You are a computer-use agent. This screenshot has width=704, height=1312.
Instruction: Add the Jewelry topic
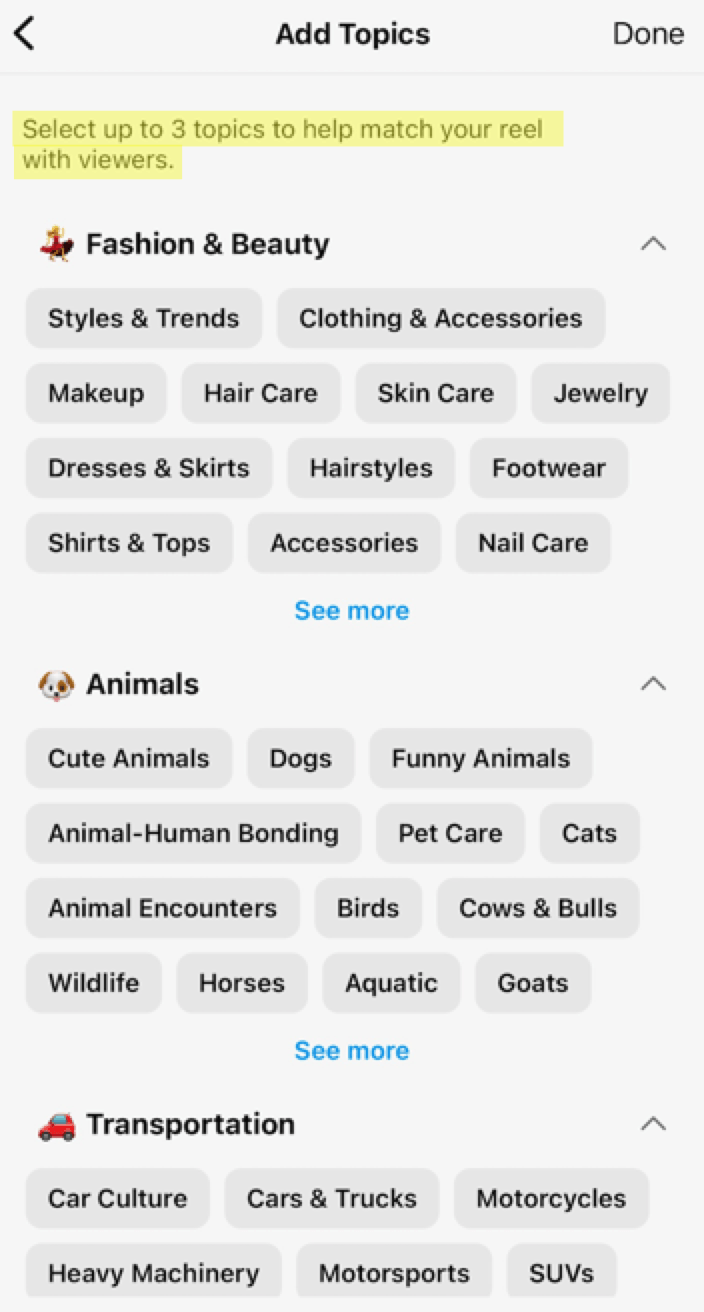tap(600, 393)
